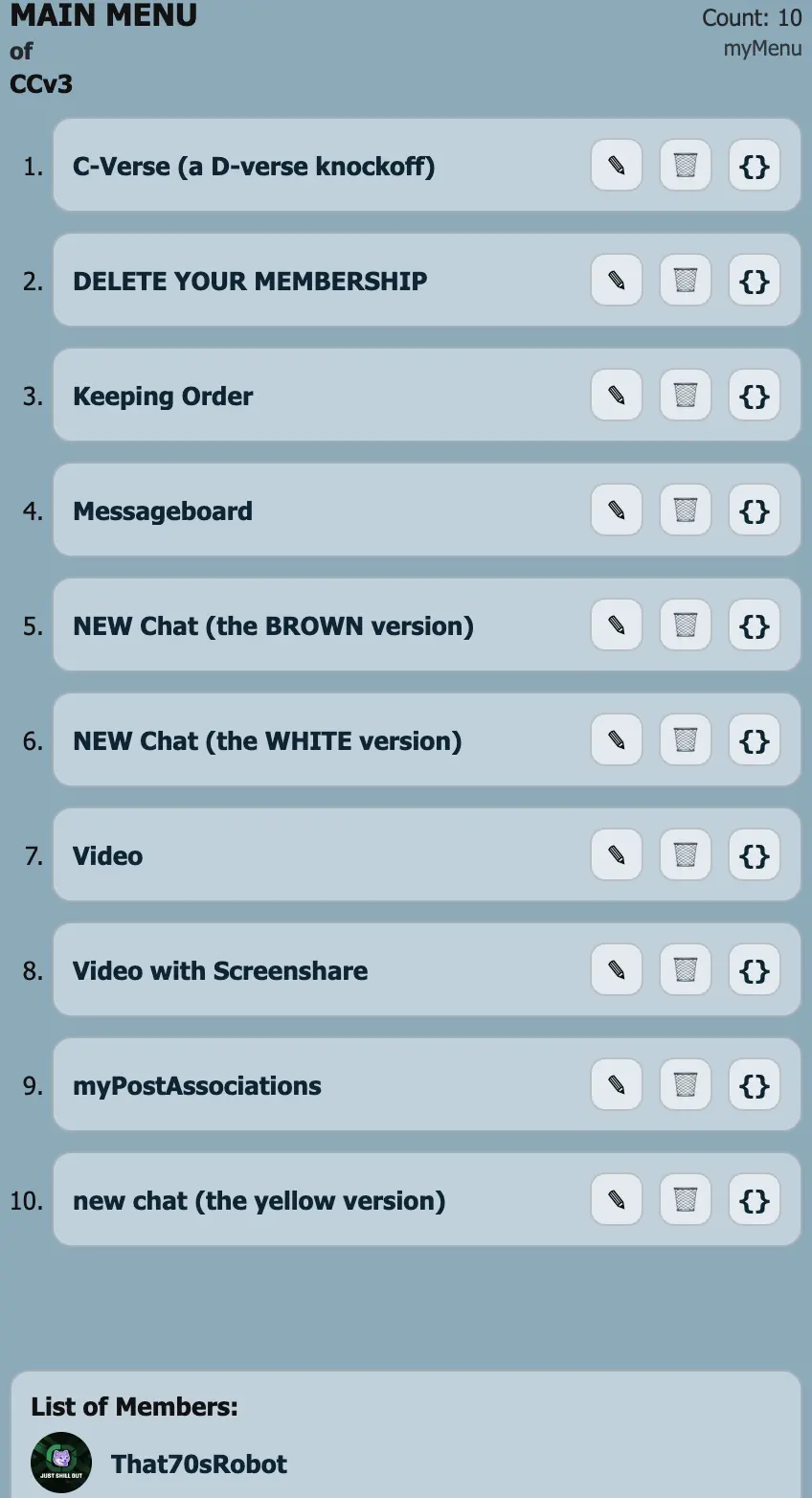Edit the Video with Screenshare item

pyautogui.click(x=617, y=970)
